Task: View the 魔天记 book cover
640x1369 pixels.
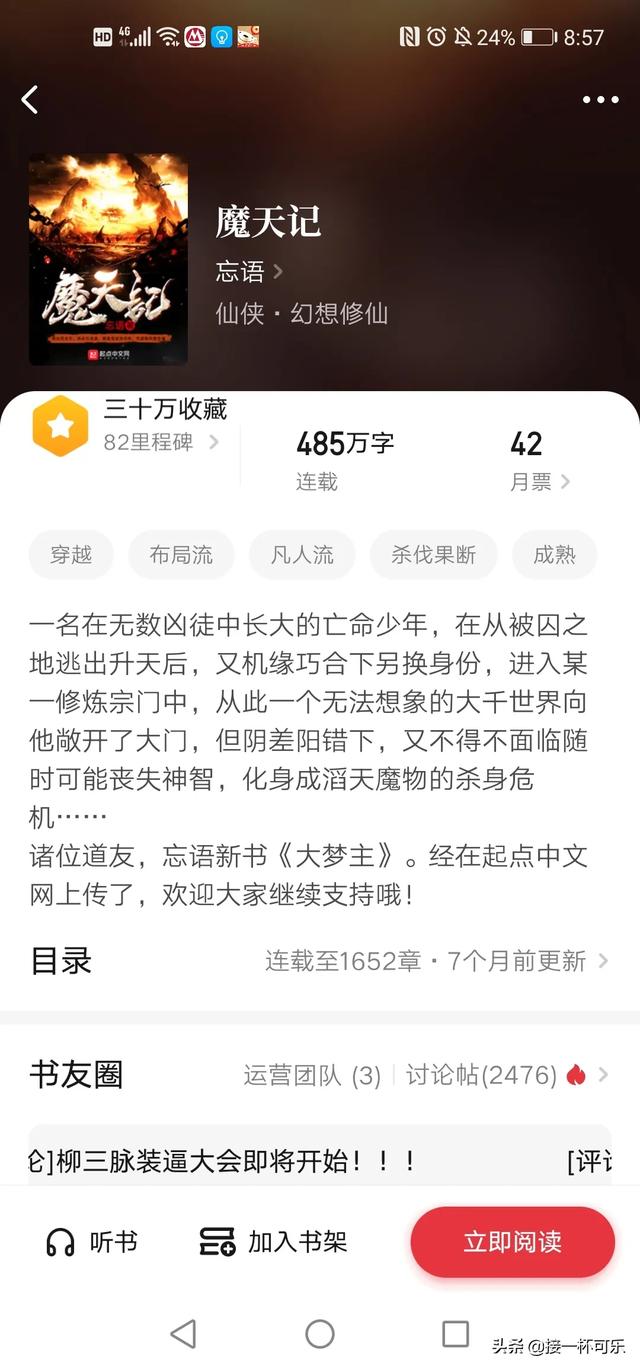Action: 108,259
